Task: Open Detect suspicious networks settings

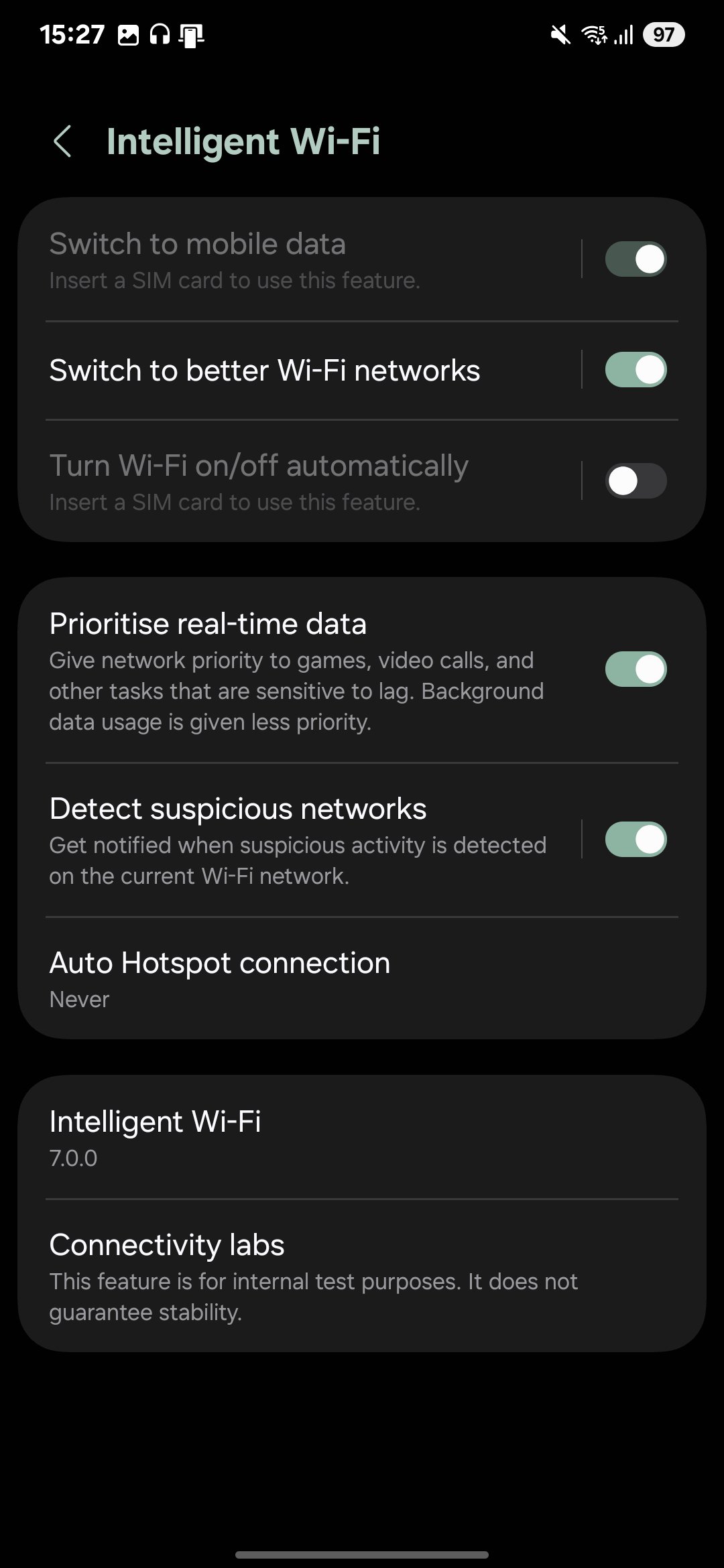Action: [x=295, y=840]
